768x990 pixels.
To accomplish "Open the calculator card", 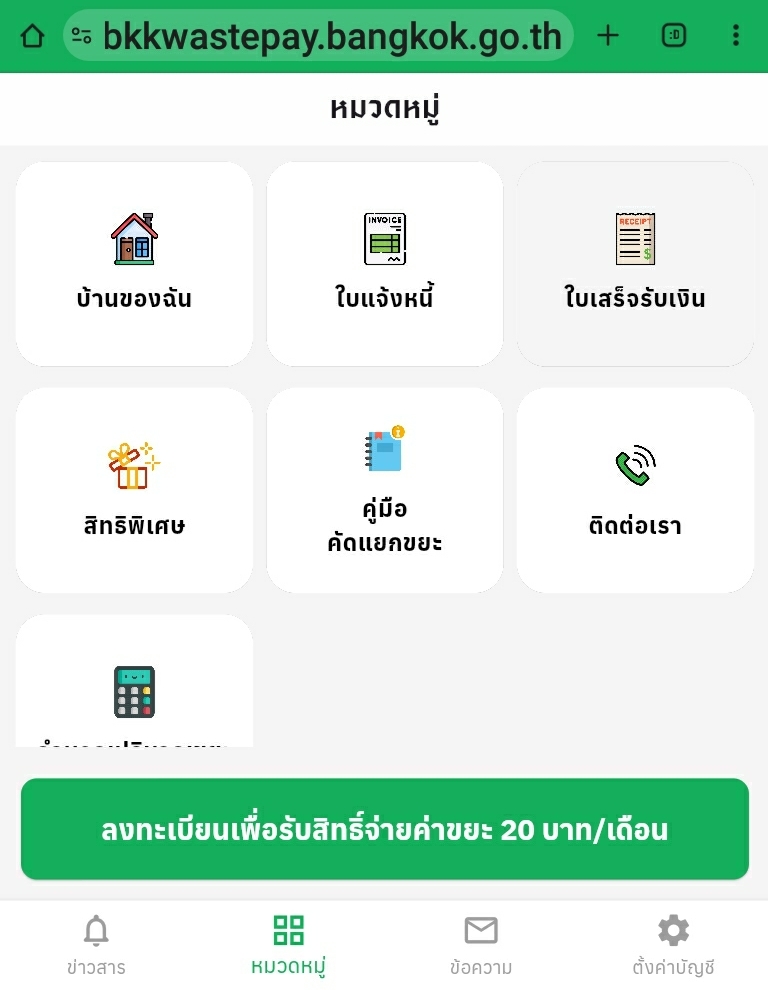I will [134, 692].
